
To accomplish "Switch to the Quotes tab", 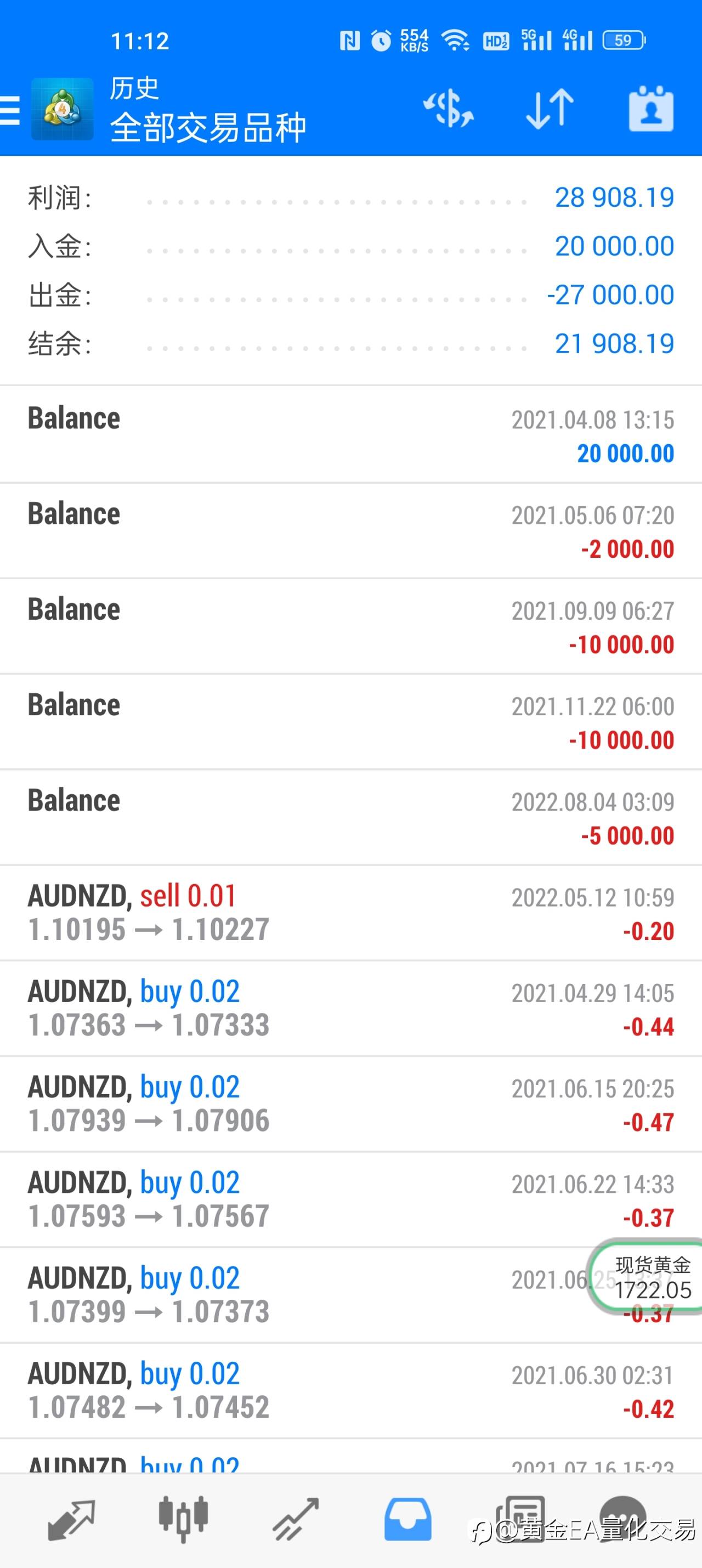I will (x=71, y=1519).
